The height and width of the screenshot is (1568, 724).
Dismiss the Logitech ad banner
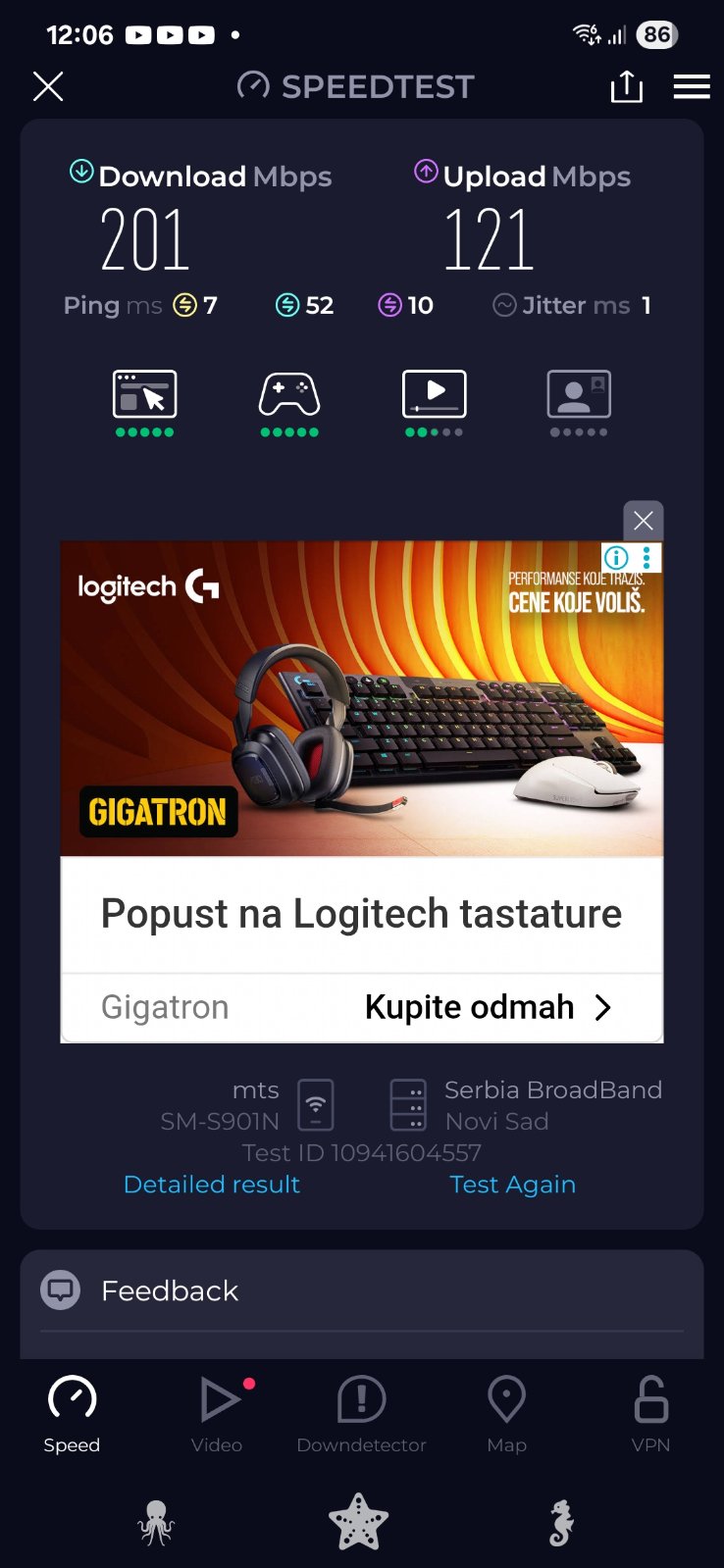644,521
